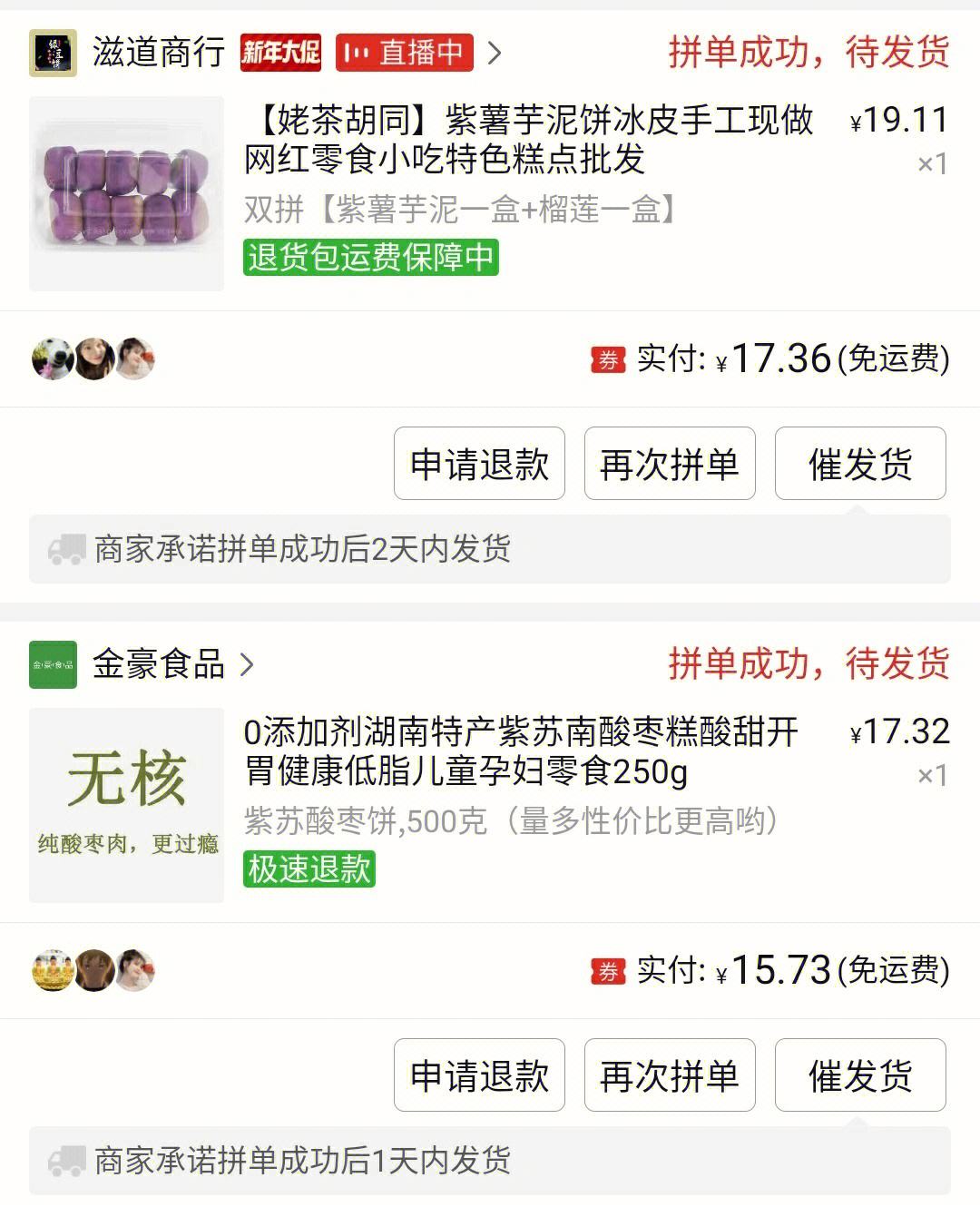Open the 金豪食品 store page

[158, 664]
